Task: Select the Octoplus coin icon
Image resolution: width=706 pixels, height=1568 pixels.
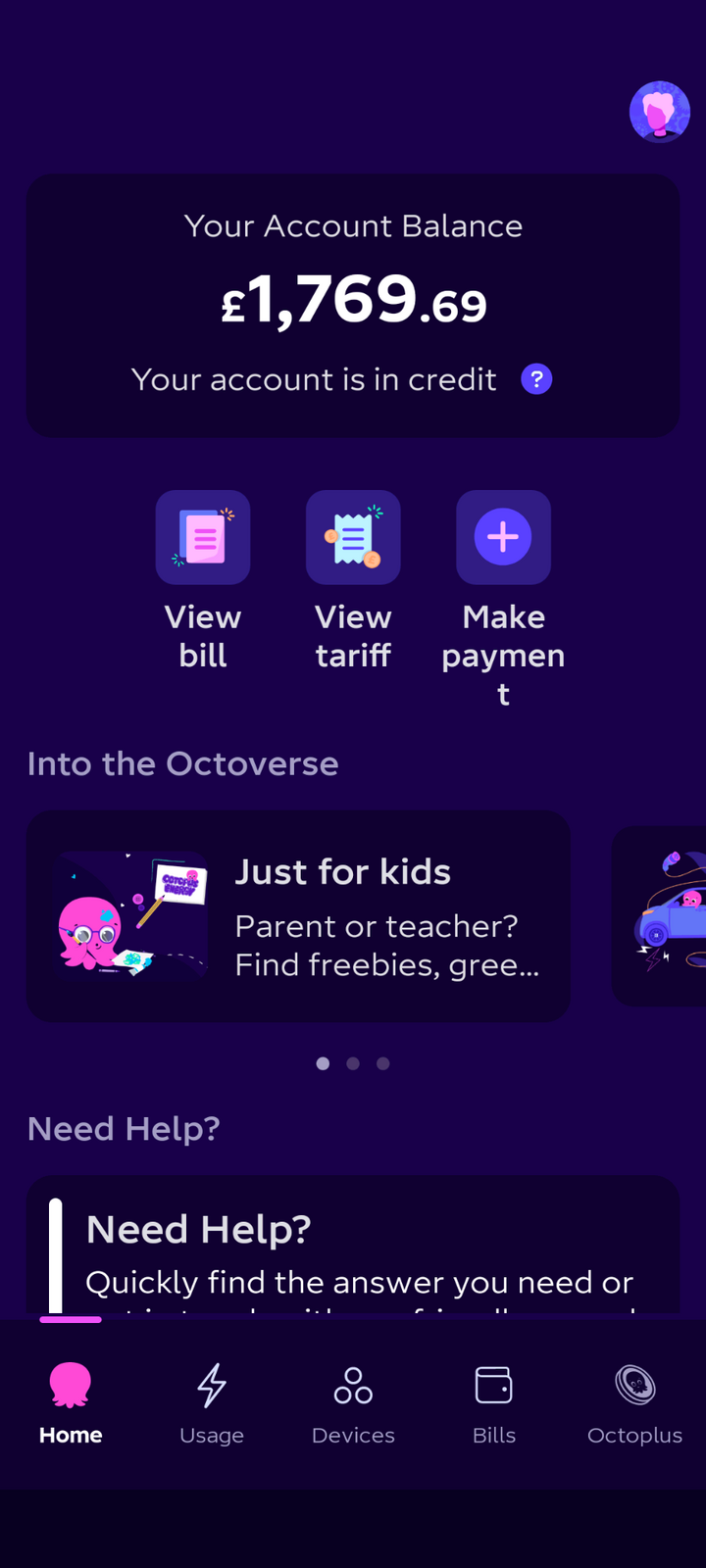Action: (634, 1385)
